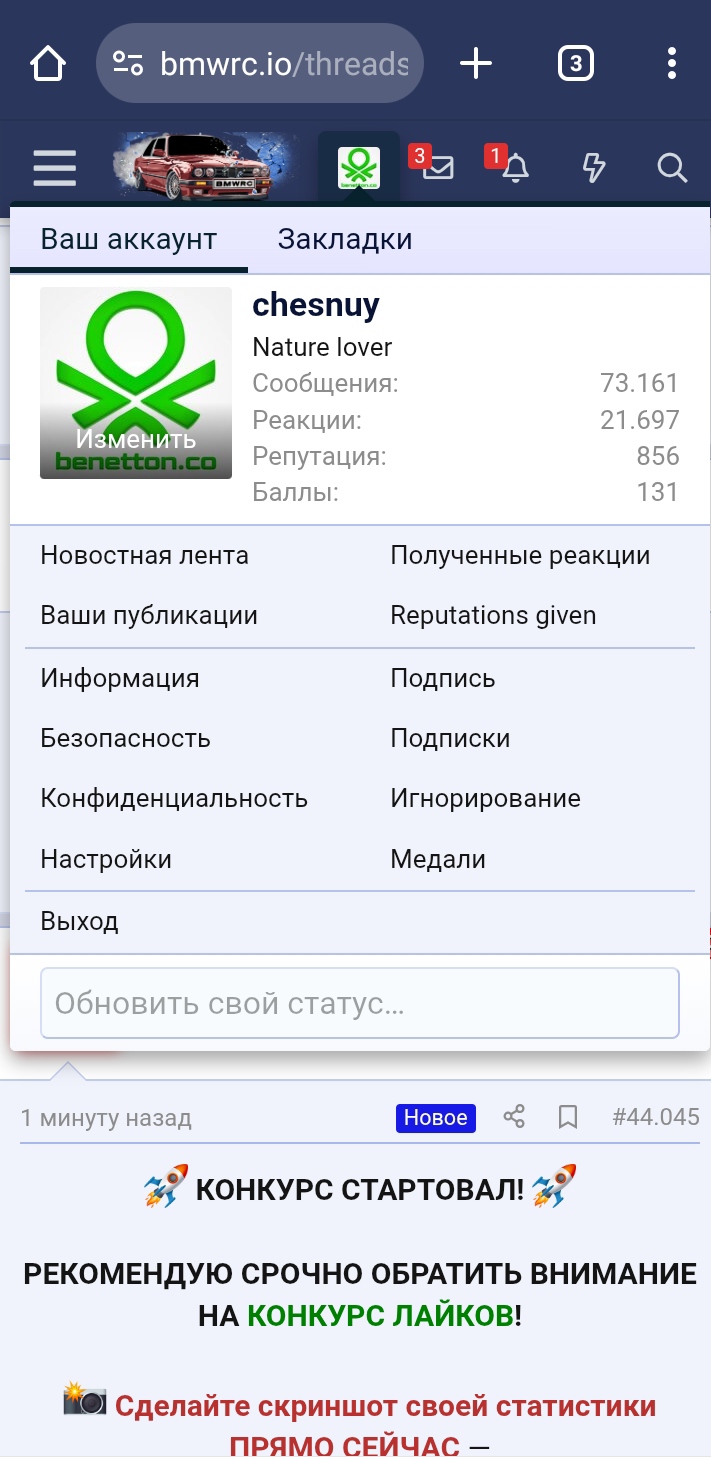Screen dimensions: 711x1467
Task: Bookmark post #44.045
Action: [x=568, y=1117]
